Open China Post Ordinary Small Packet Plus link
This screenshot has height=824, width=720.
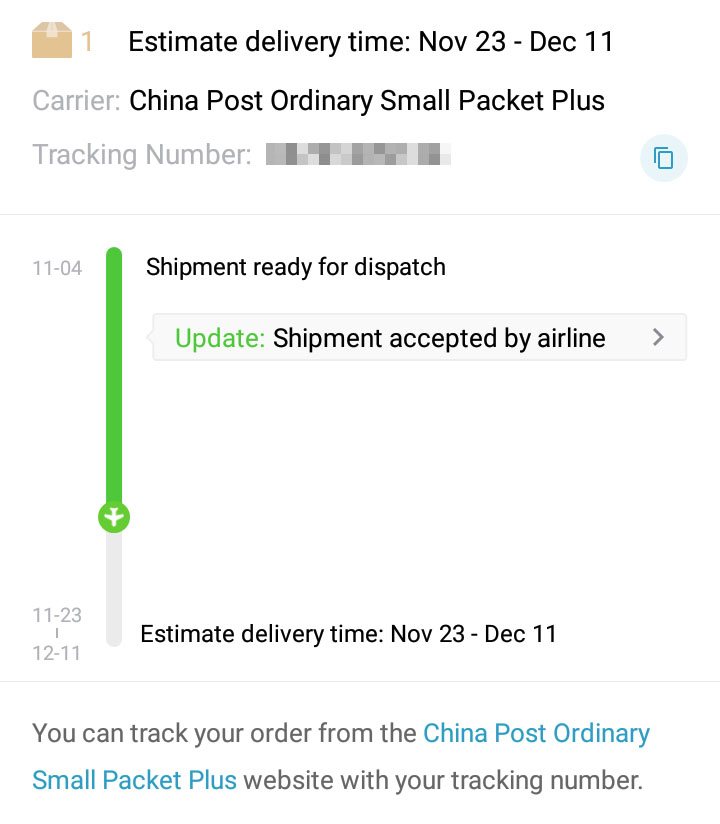[x=536, y=734]
